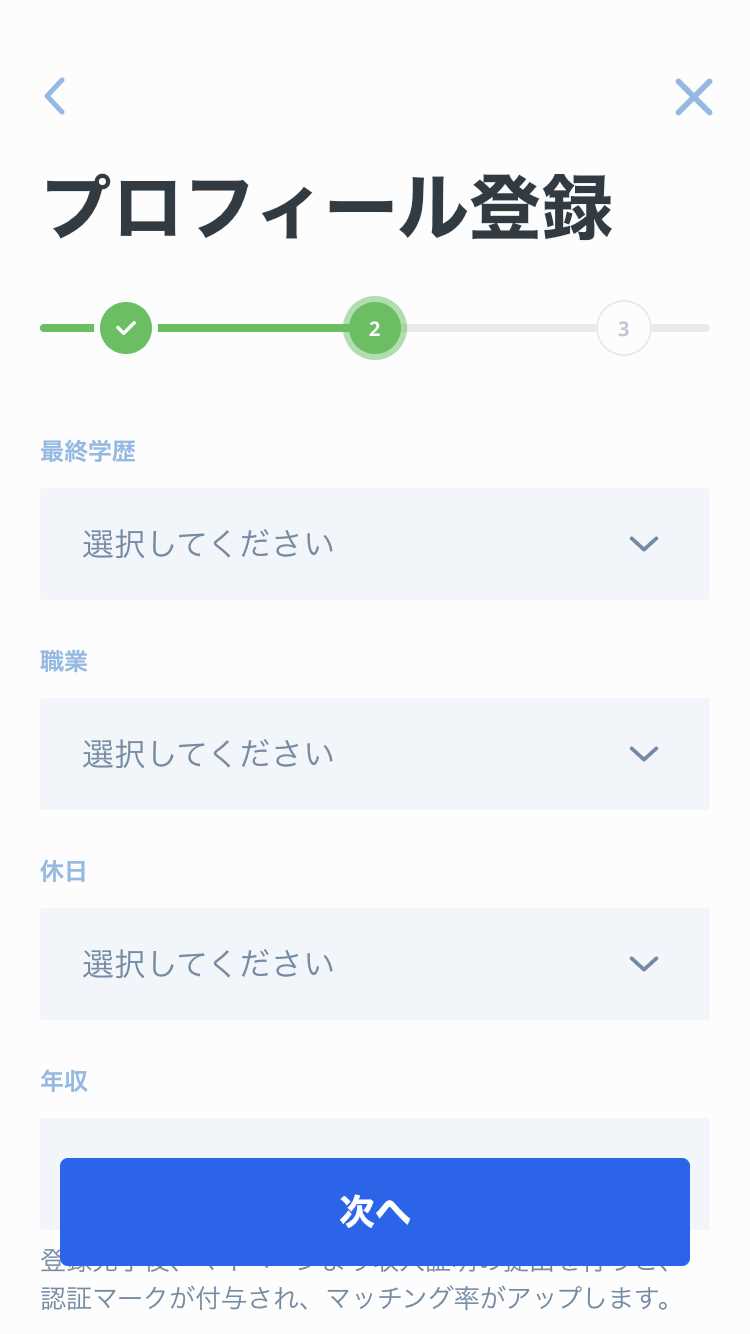Click the green checkmark on completed step 1
The width and height of the screenshot is (750, 1334).
coord(125,328)
